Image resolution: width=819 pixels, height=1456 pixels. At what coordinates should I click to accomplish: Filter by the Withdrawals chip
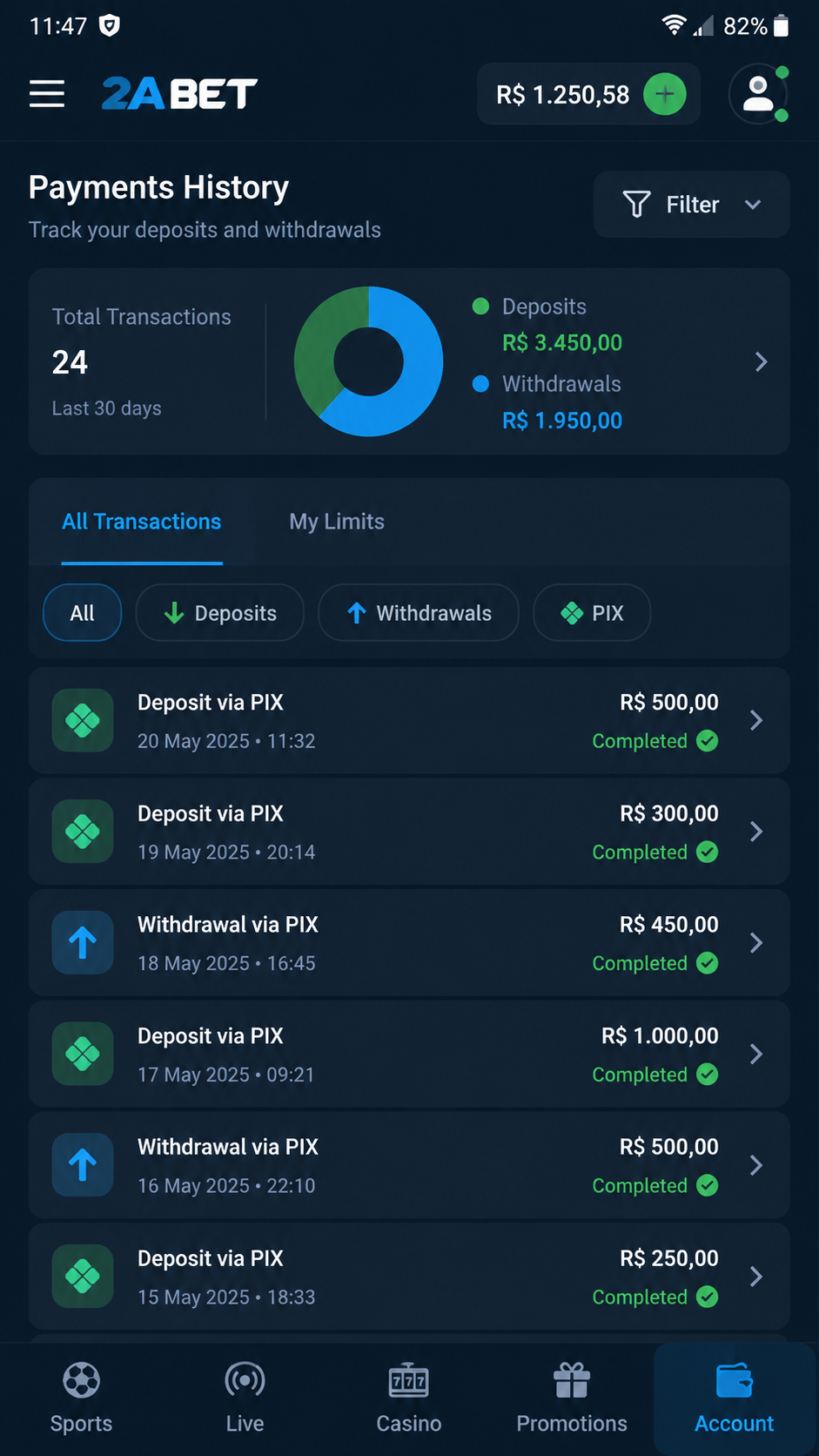coord(419,613)
